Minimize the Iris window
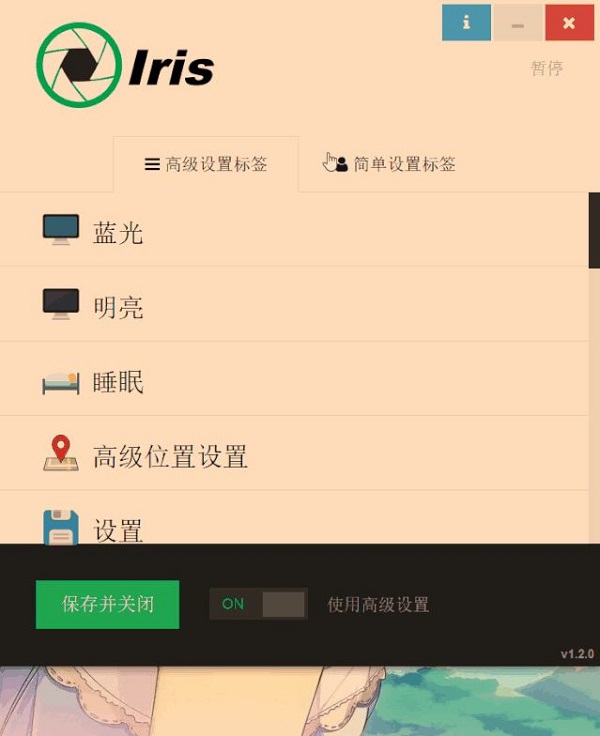 coord(518,23)
